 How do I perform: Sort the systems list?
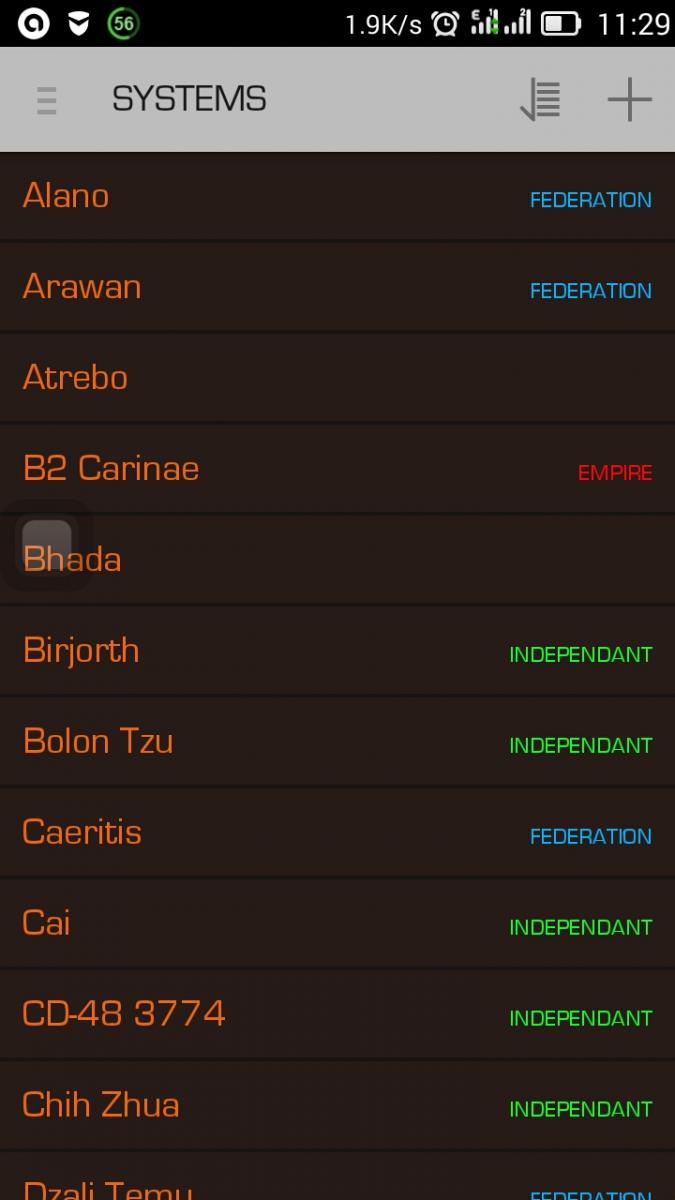[x=541, y=100]
